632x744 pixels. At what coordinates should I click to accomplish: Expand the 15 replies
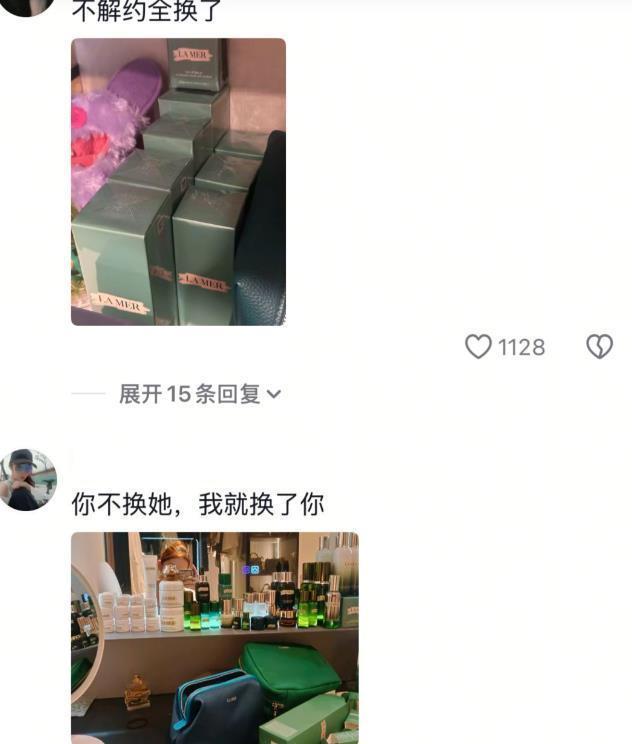199,394
